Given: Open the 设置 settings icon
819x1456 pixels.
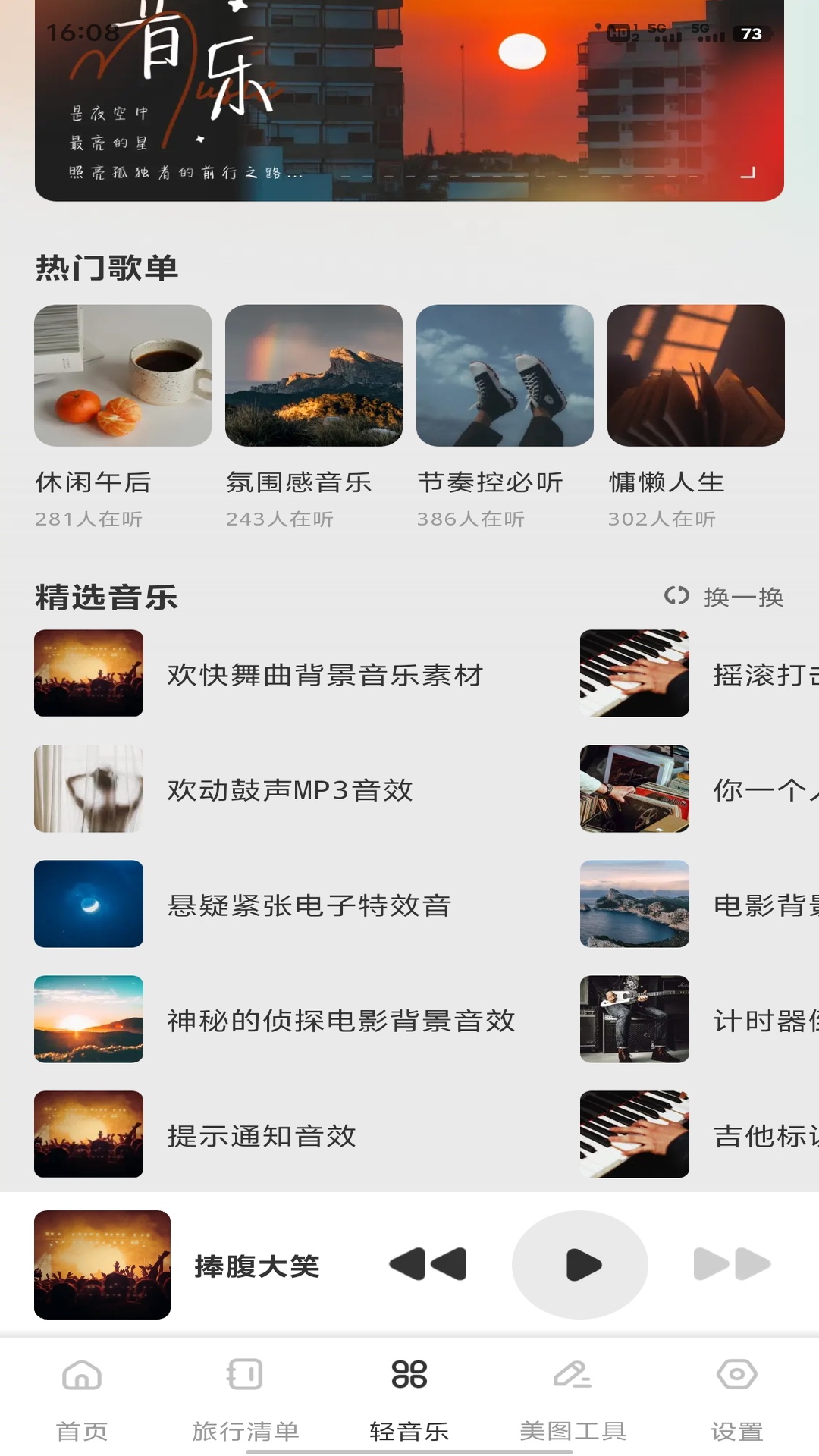Looking at the screenshot, I should coord(736,1376).
